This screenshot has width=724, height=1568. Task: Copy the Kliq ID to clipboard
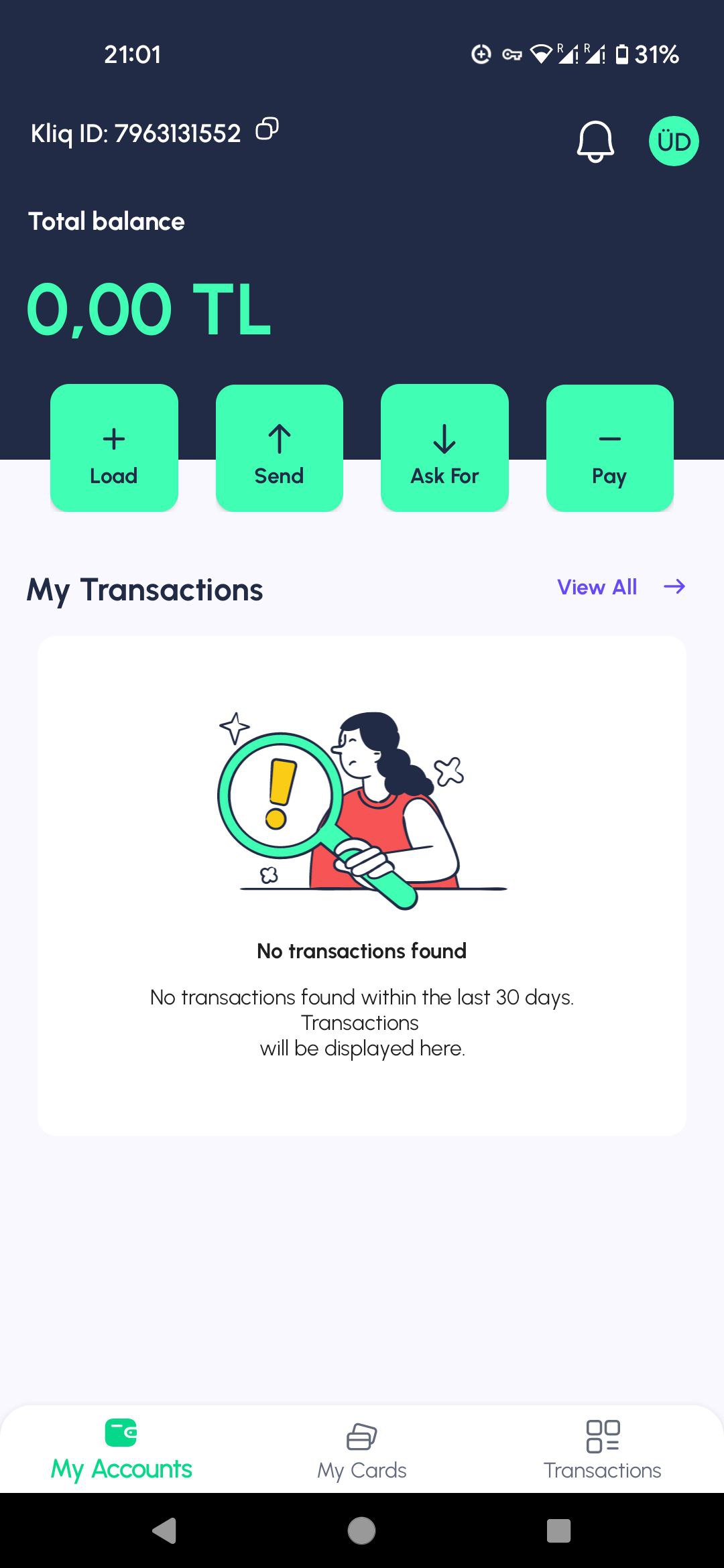click(x=267, y=129)
